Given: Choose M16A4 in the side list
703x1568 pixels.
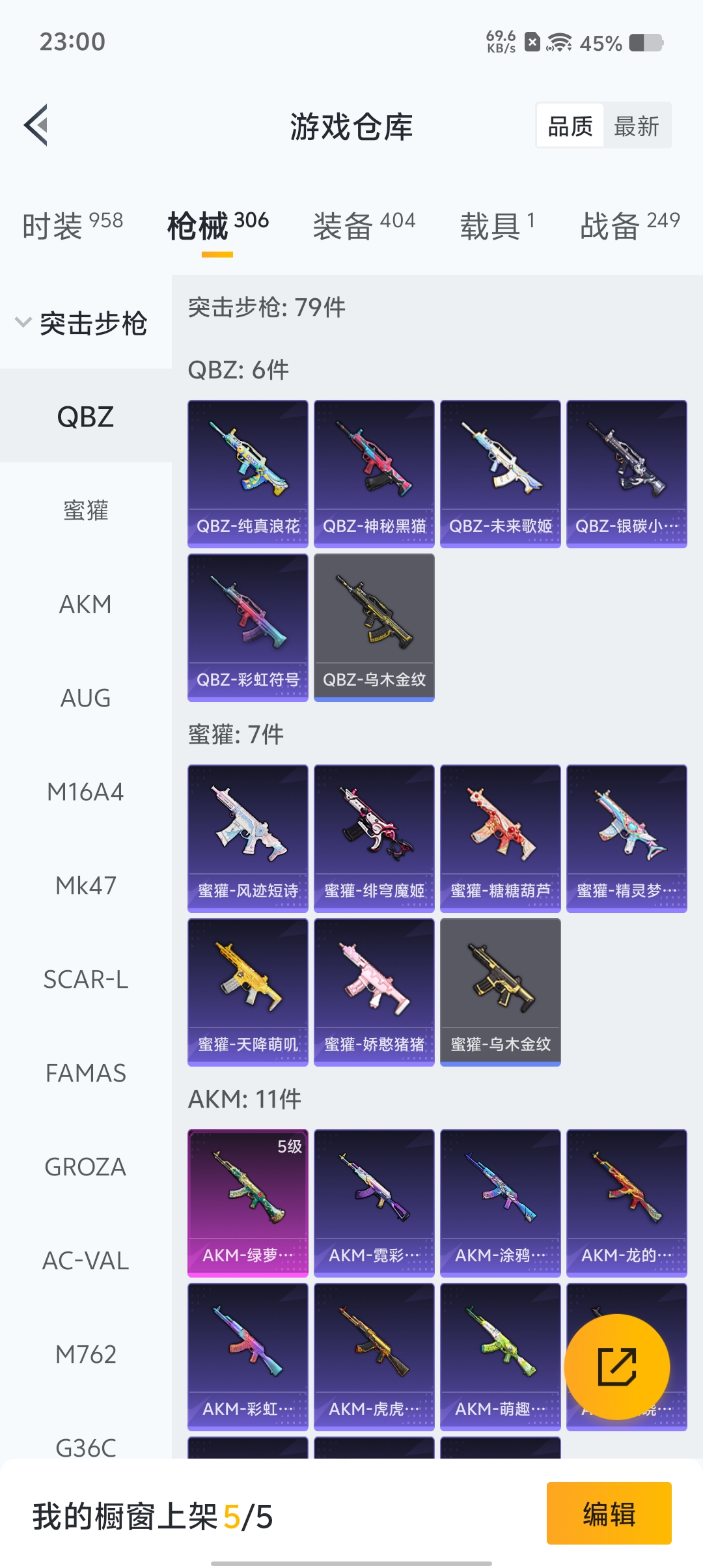Looking at the screenshot, I should click(x=85, y=792).
